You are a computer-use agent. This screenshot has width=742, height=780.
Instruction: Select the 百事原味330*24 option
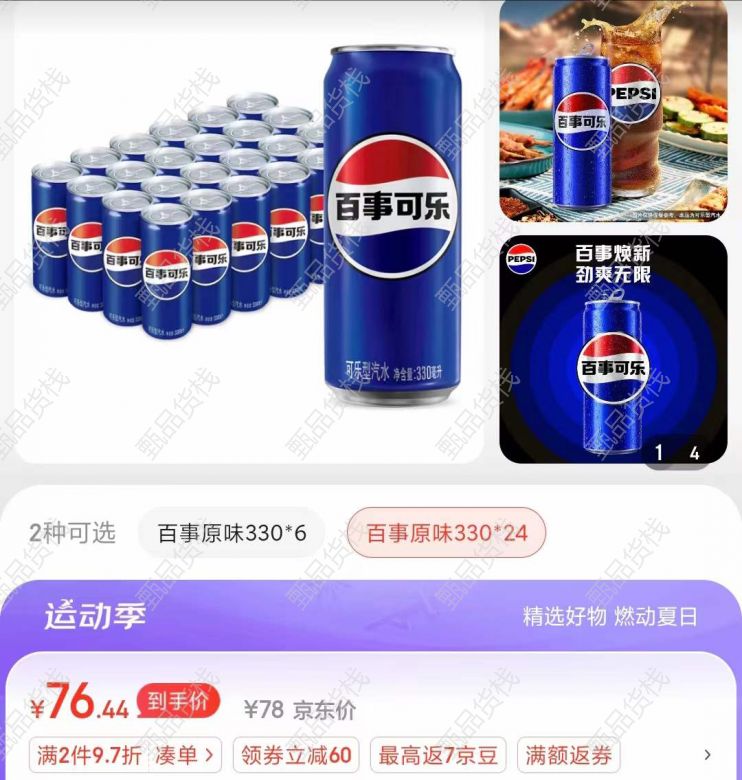click(x=446, y=533)
